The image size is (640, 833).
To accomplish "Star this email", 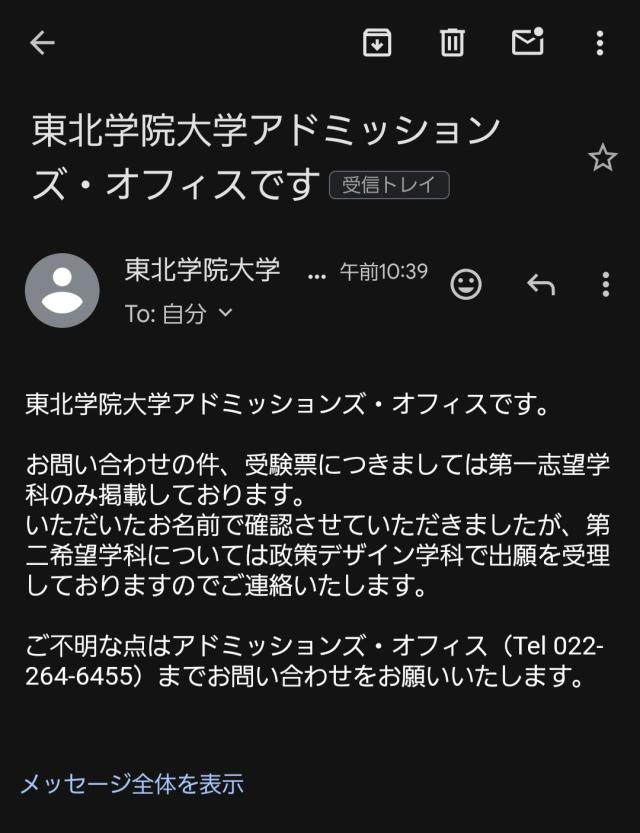I will [x=602, y=158].
